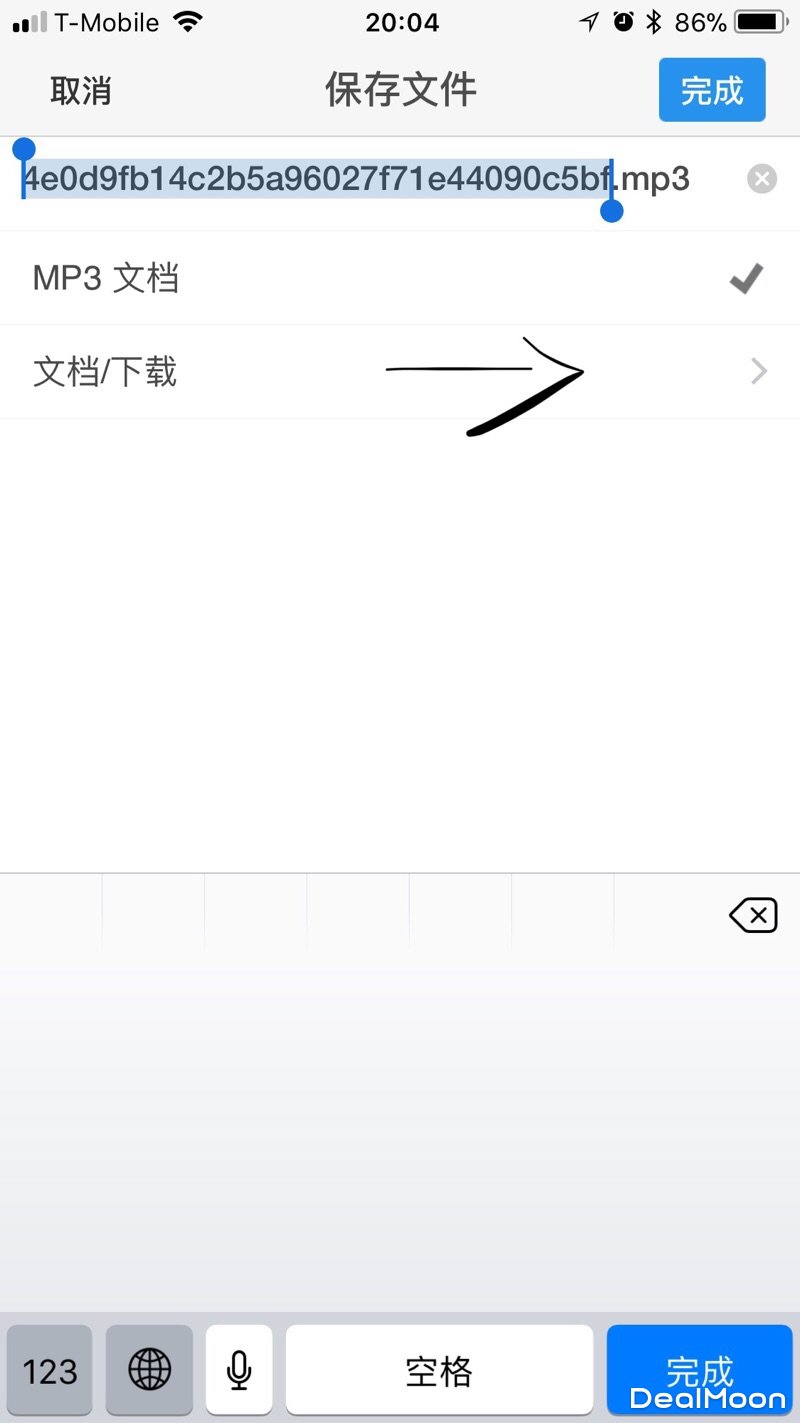The height and width of the screenshot is (1423, 800).
Task: Tap the blue 完成 button in header
Action: point(712,90)
